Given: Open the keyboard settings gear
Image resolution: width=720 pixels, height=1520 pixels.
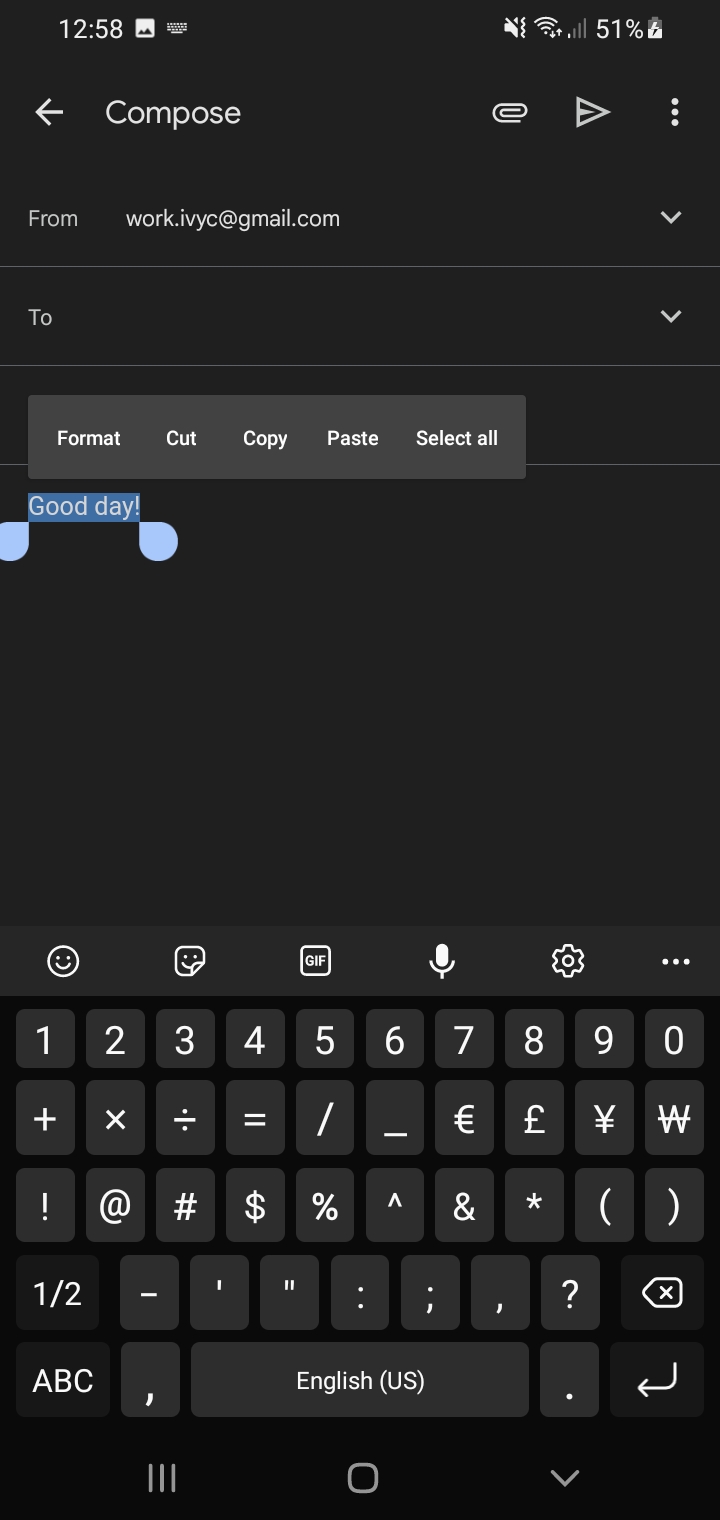Looking at the screenshot, I should click(567, 961).
